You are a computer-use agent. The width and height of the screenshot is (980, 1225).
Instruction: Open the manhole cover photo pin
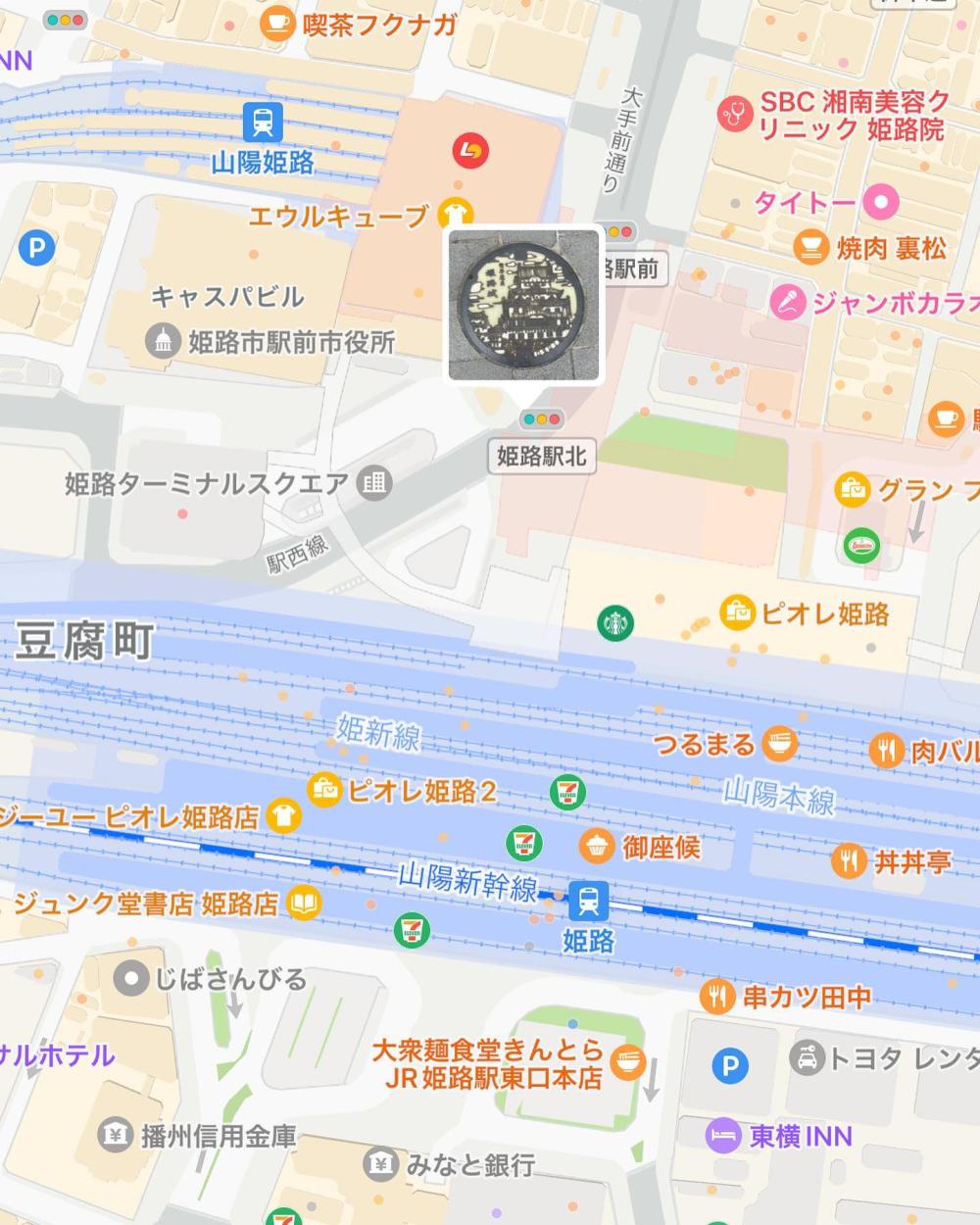(523, 305)
